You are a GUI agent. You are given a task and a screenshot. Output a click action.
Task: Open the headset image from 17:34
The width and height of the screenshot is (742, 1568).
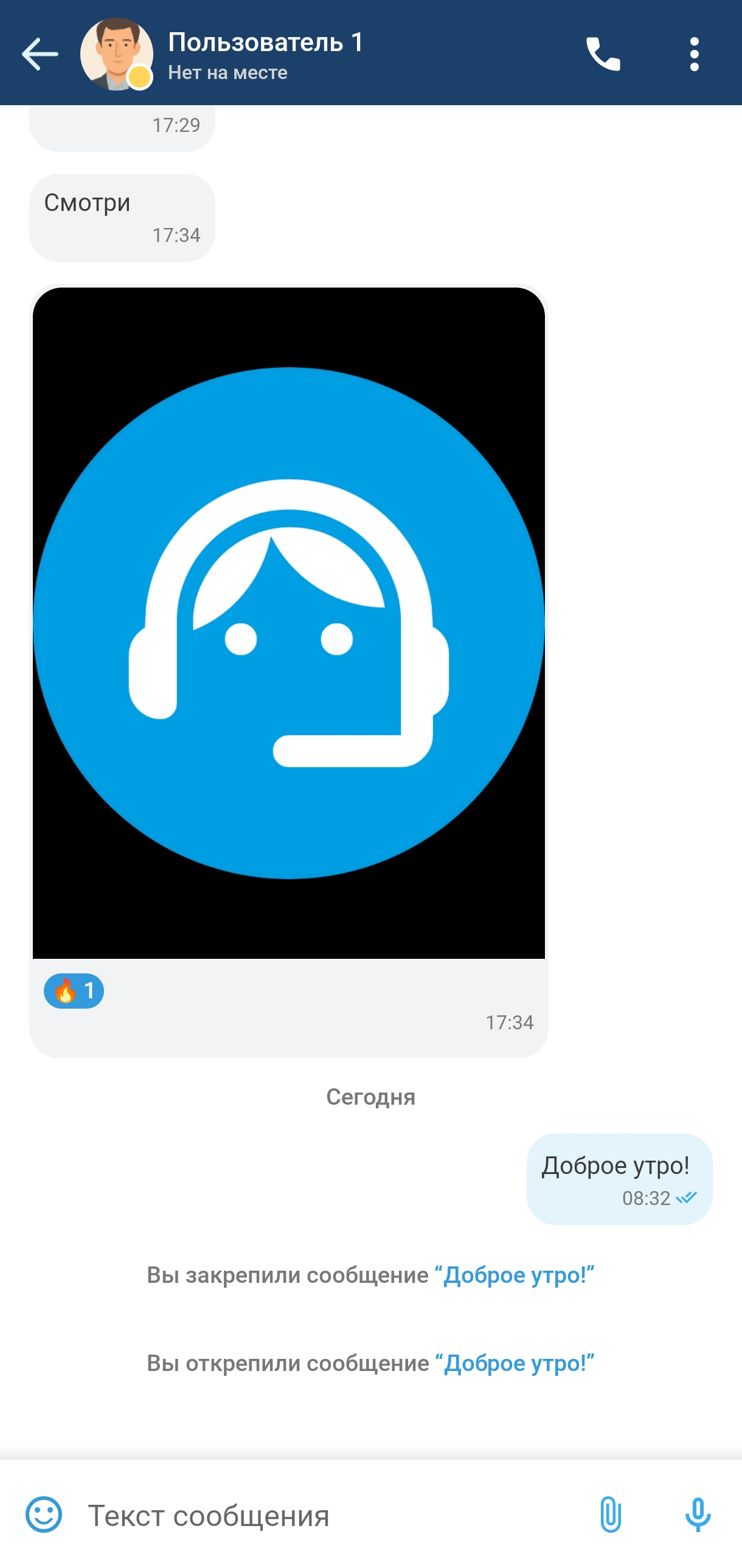point(288,622)
